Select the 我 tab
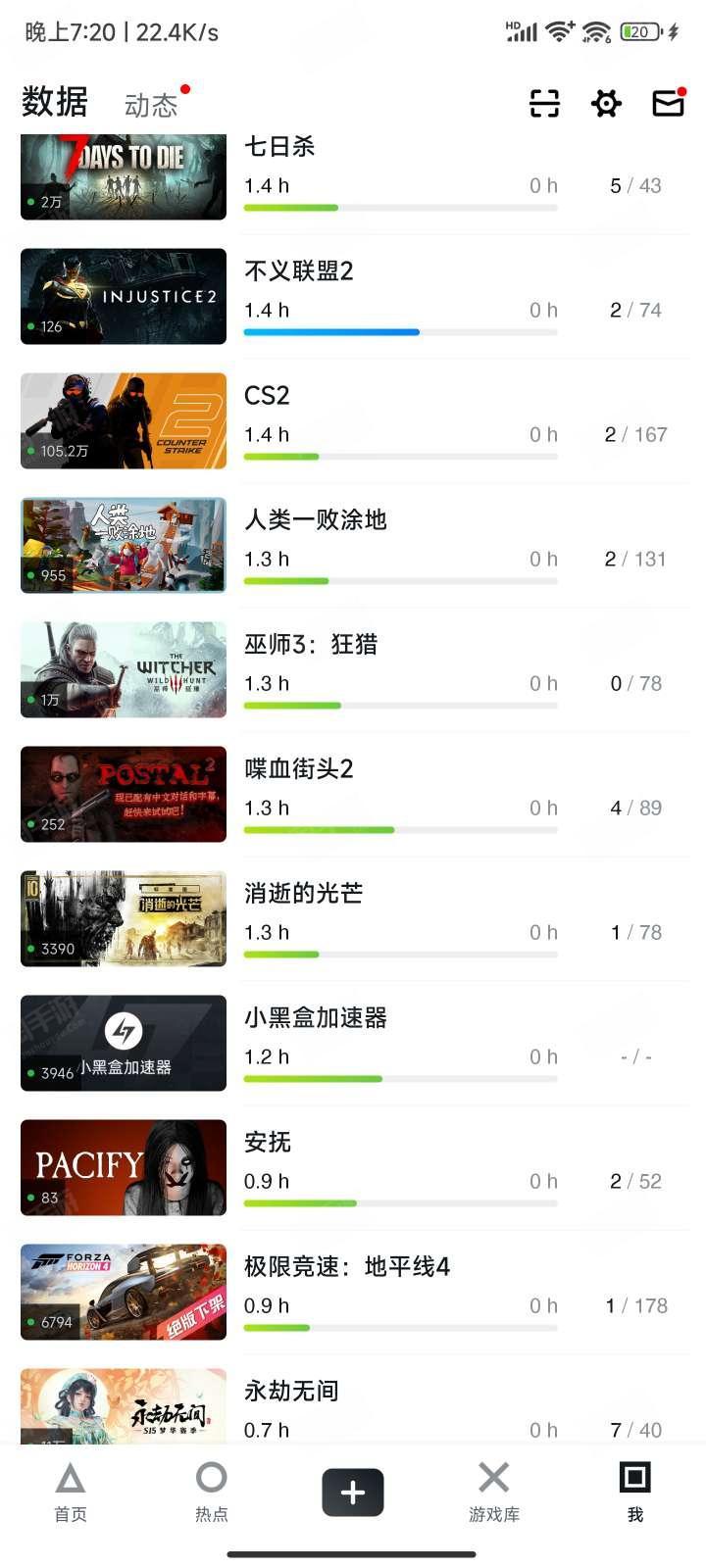This screenshot has height=1568, width=706. tap(635, 1492)
